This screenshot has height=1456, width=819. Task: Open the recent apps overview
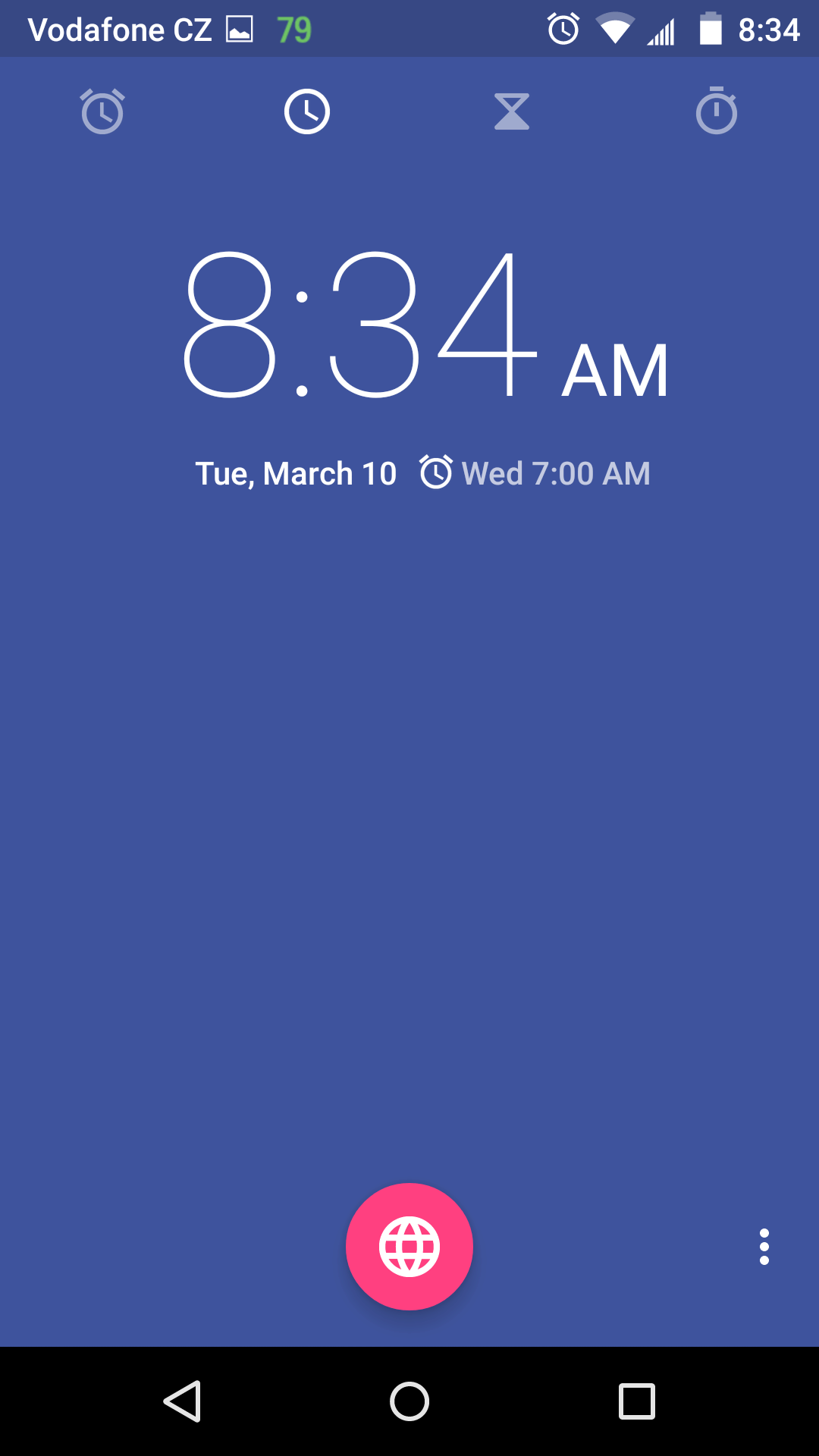pyautogui.click(x=637, y=1401)
